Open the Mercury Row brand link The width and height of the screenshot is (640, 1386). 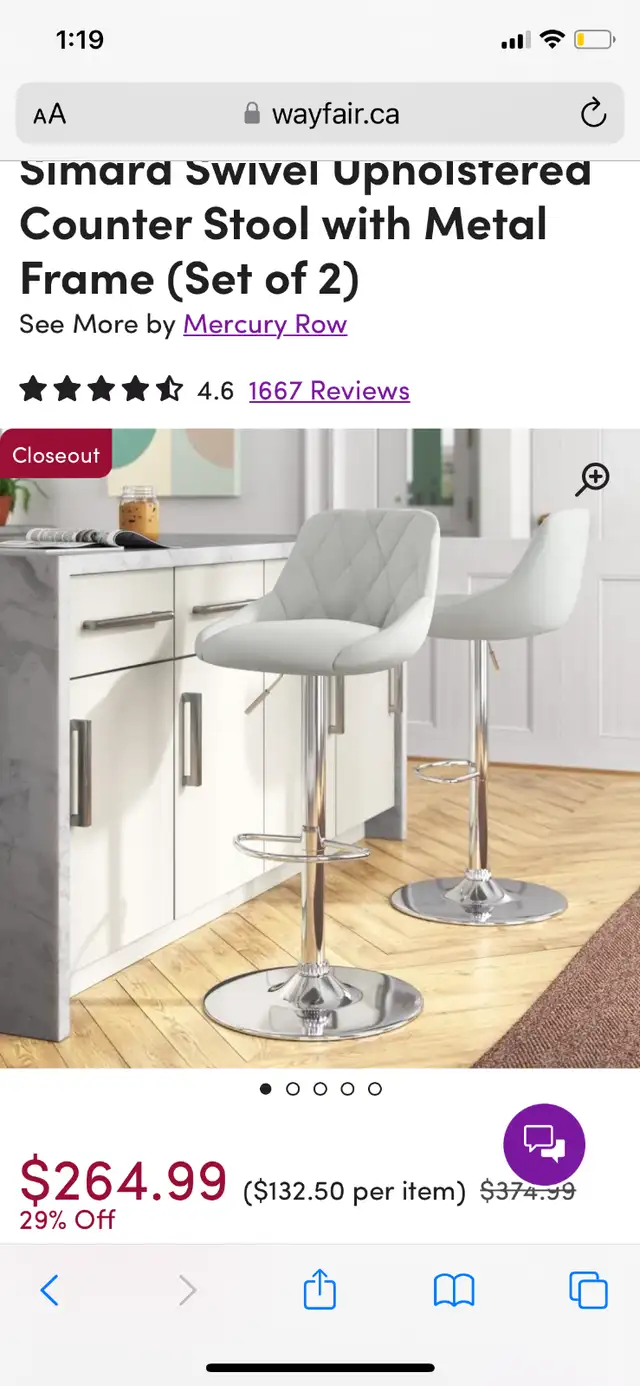tap(265, 324)
